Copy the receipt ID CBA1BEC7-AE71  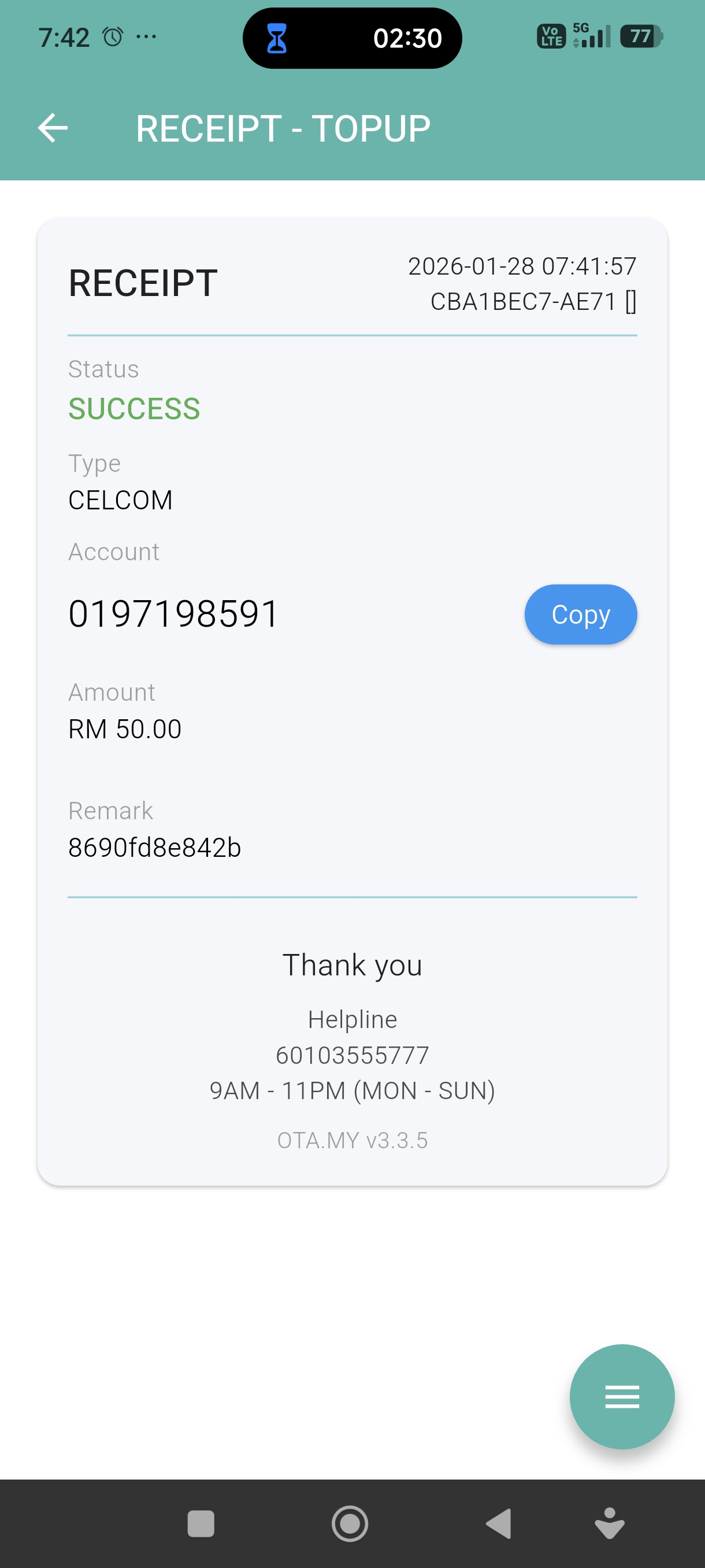click(631, 302)
